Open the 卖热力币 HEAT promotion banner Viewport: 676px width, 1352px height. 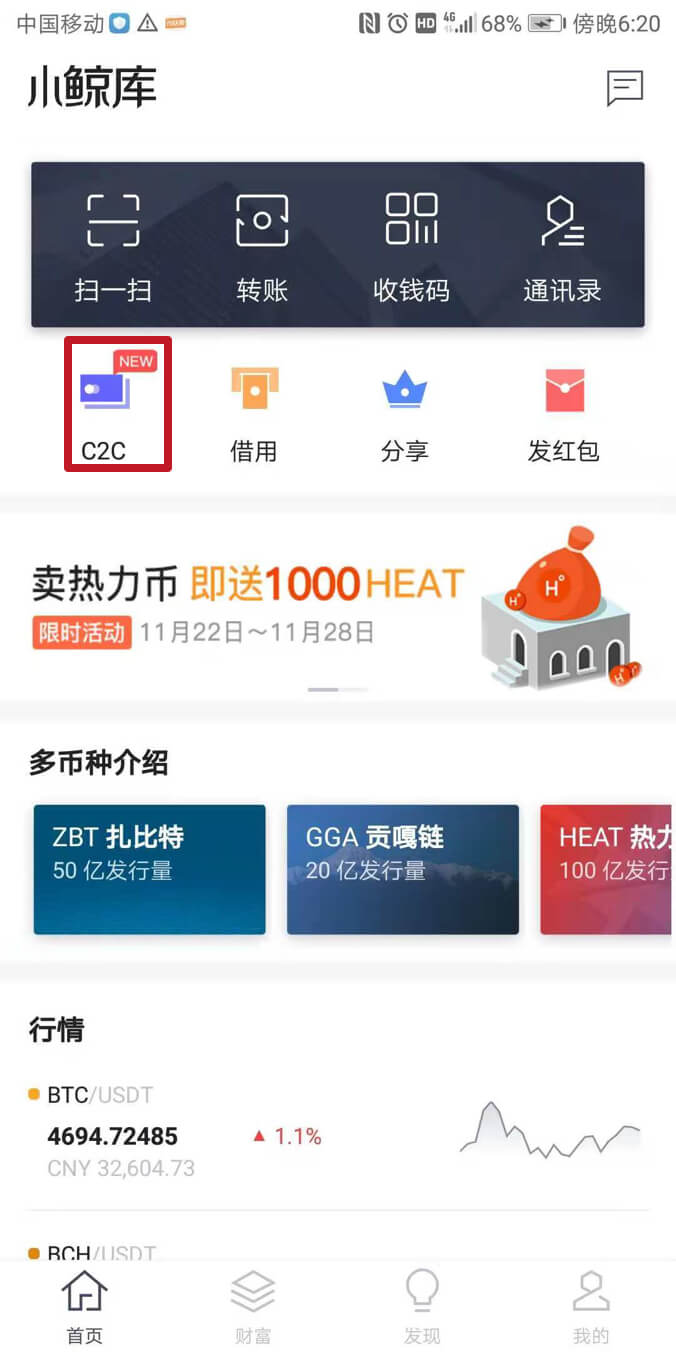point(337,603)
